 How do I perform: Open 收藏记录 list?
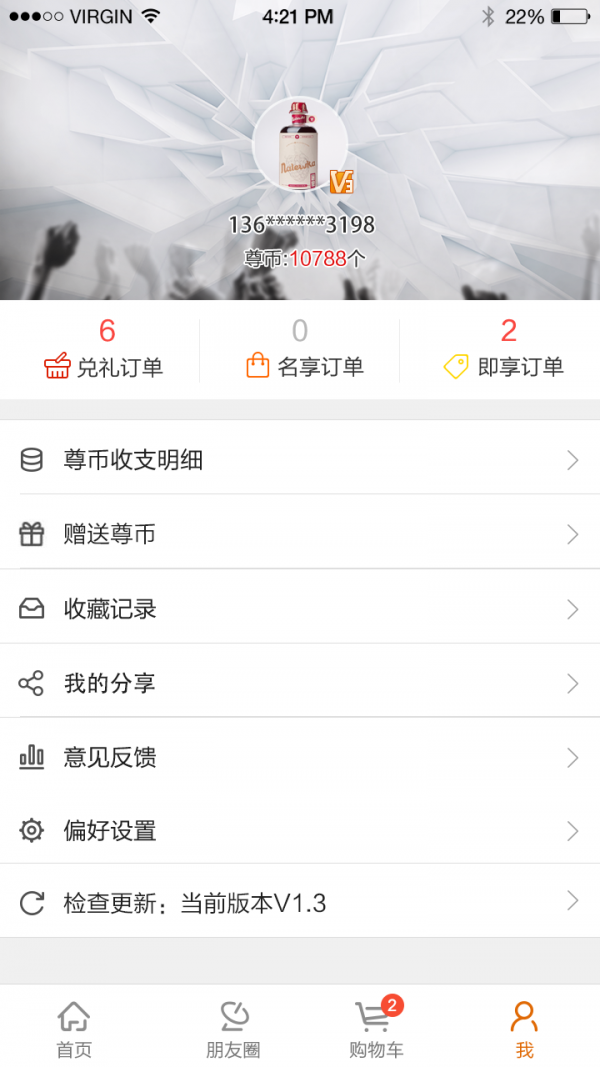coord(300,609)
